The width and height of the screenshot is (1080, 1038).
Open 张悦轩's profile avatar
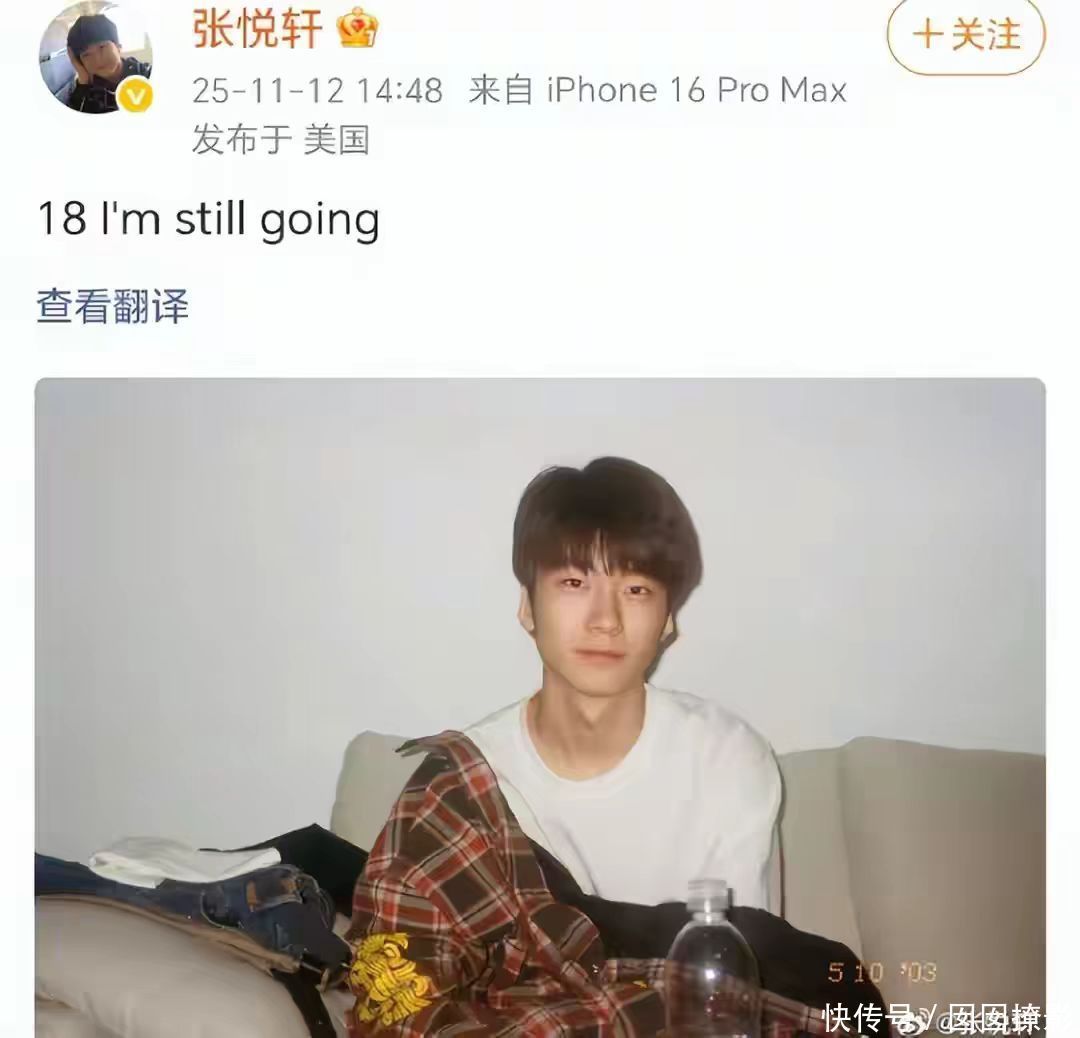pyautogui.click(x=96, y=57)
